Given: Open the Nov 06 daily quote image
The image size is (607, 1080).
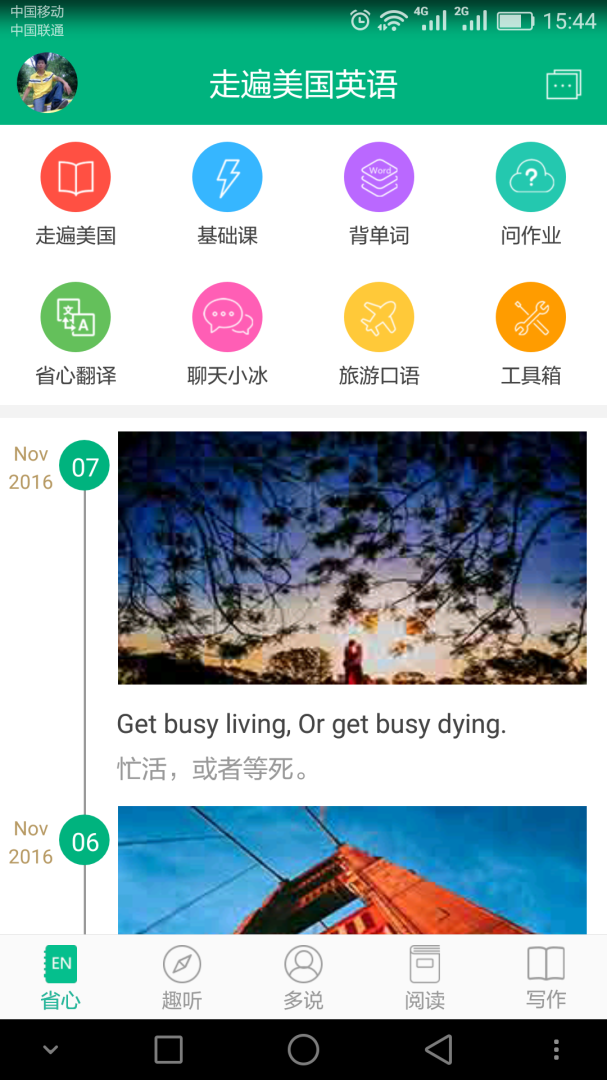Looking at the screenshot, I should (352, 869).
